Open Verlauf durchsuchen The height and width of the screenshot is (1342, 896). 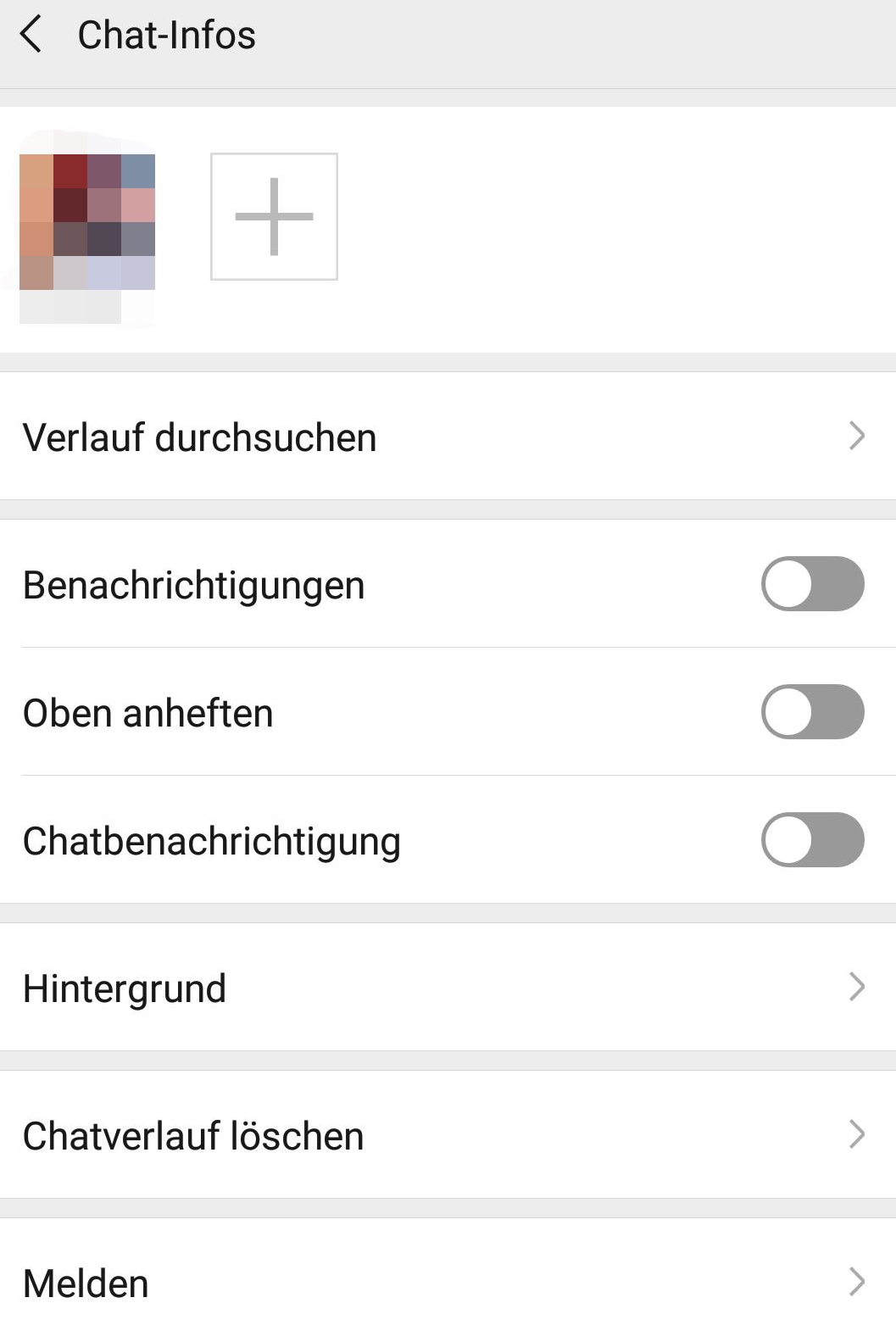pyautogui.click(x=448, y=437)
